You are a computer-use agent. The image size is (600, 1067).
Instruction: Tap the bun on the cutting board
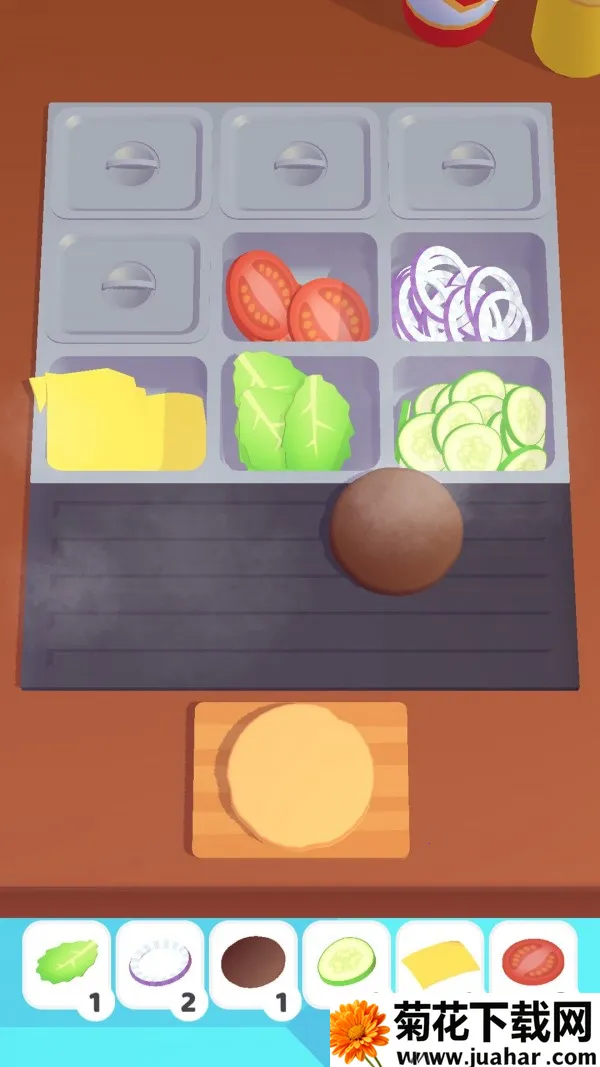point(300,778)
